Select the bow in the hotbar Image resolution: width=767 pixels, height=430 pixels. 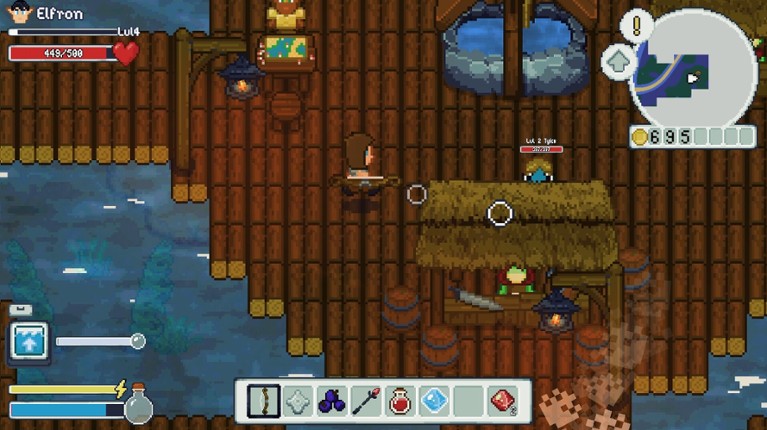[264, 402]
